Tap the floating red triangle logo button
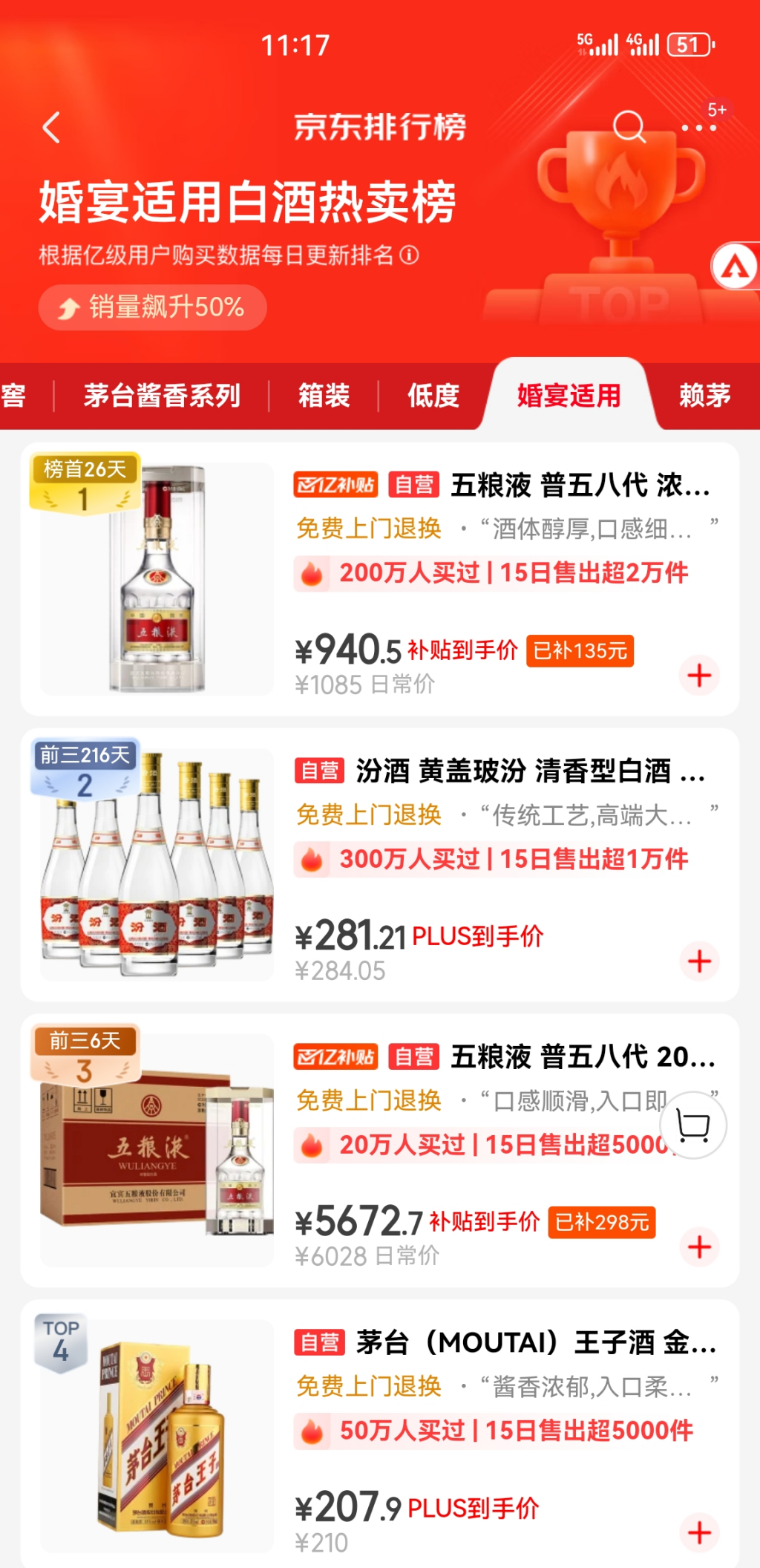The image size is (760, 1568). click(x=735, y=267)
